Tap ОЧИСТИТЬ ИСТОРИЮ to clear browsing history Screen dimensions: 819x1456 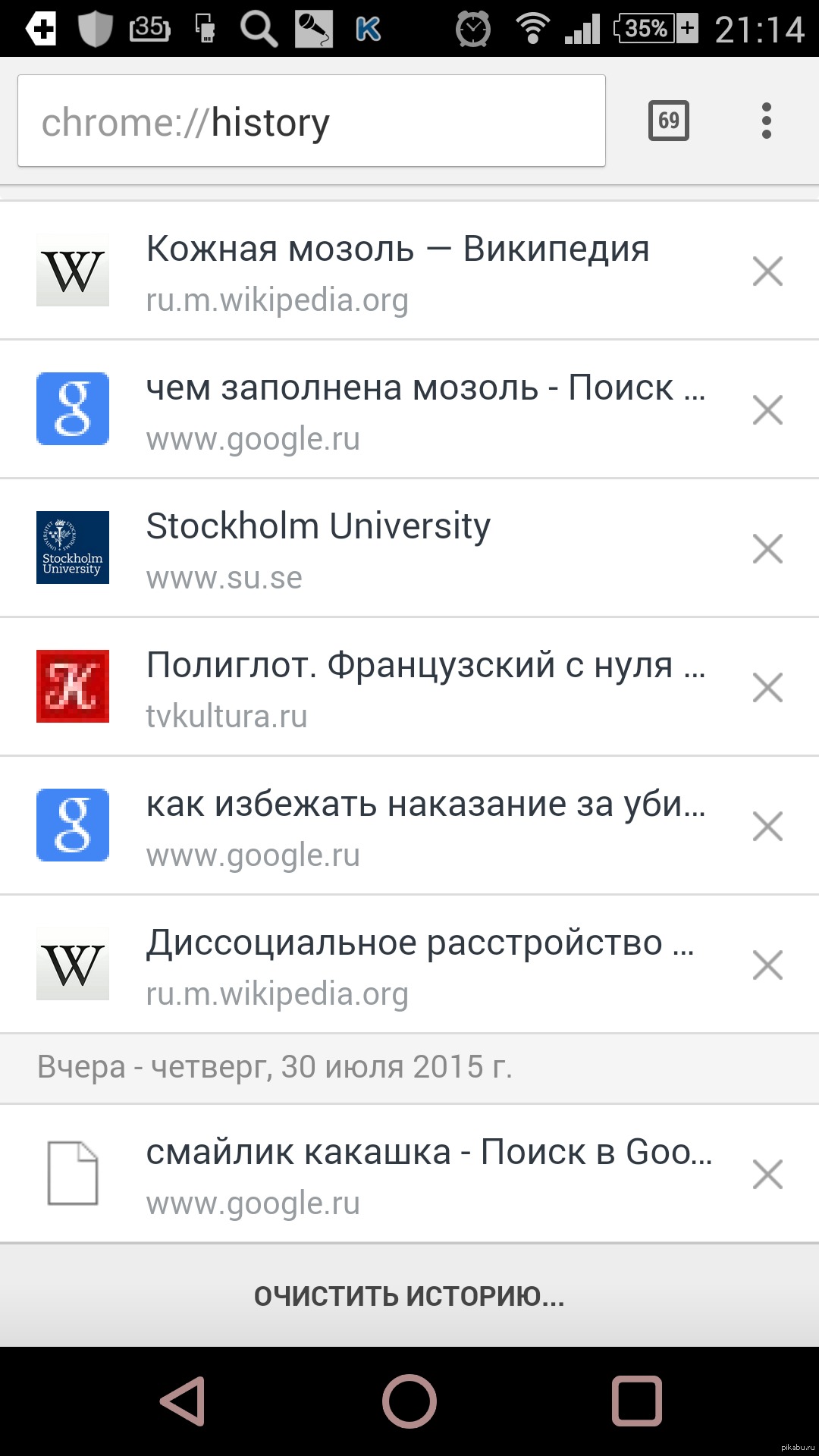409,1296
